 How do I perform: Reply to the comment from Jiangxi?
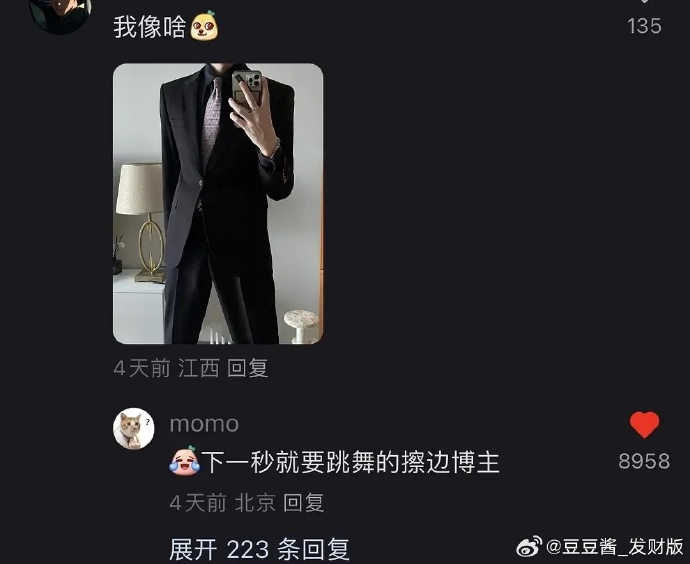(247, 369)
